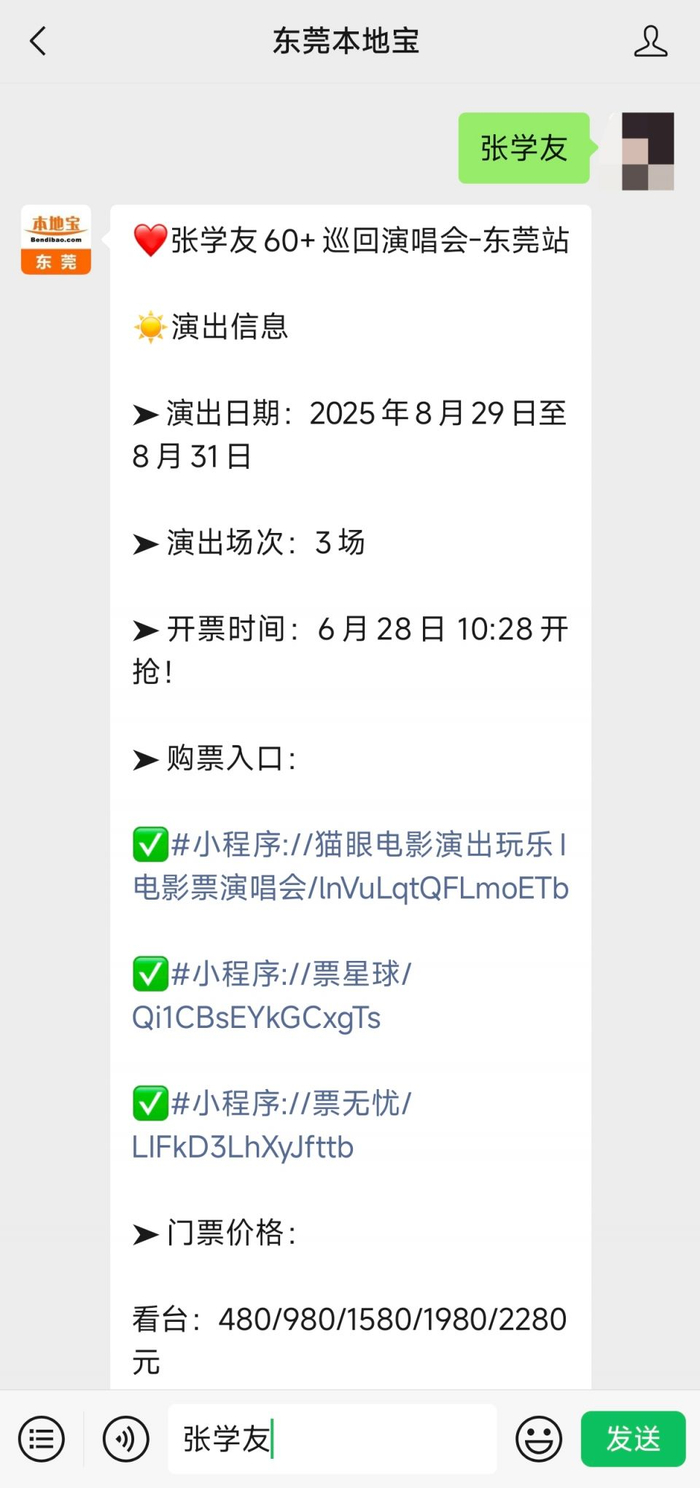Open 猫眼电影演出玩乐 mini program link
This screenshot has width=700, height=1488.
click(350, 866)
